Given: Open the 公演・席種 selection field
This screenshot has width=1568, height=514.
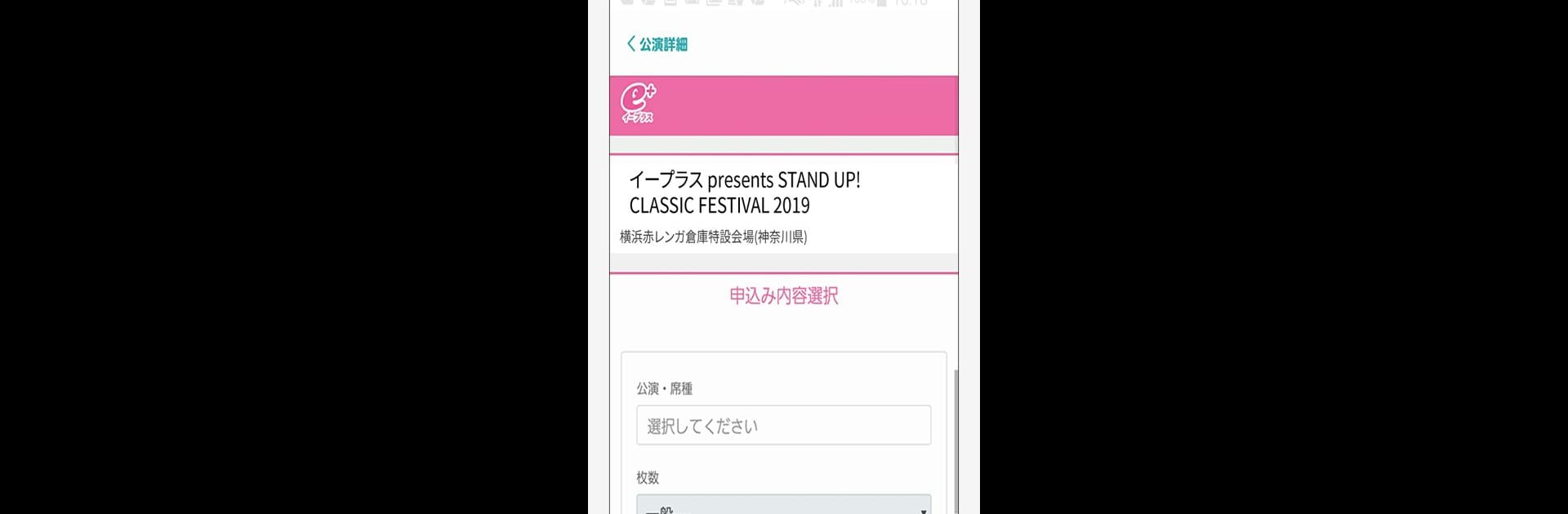Looking at the screenshot, I should pyautogui.click(x=783, y=425).
